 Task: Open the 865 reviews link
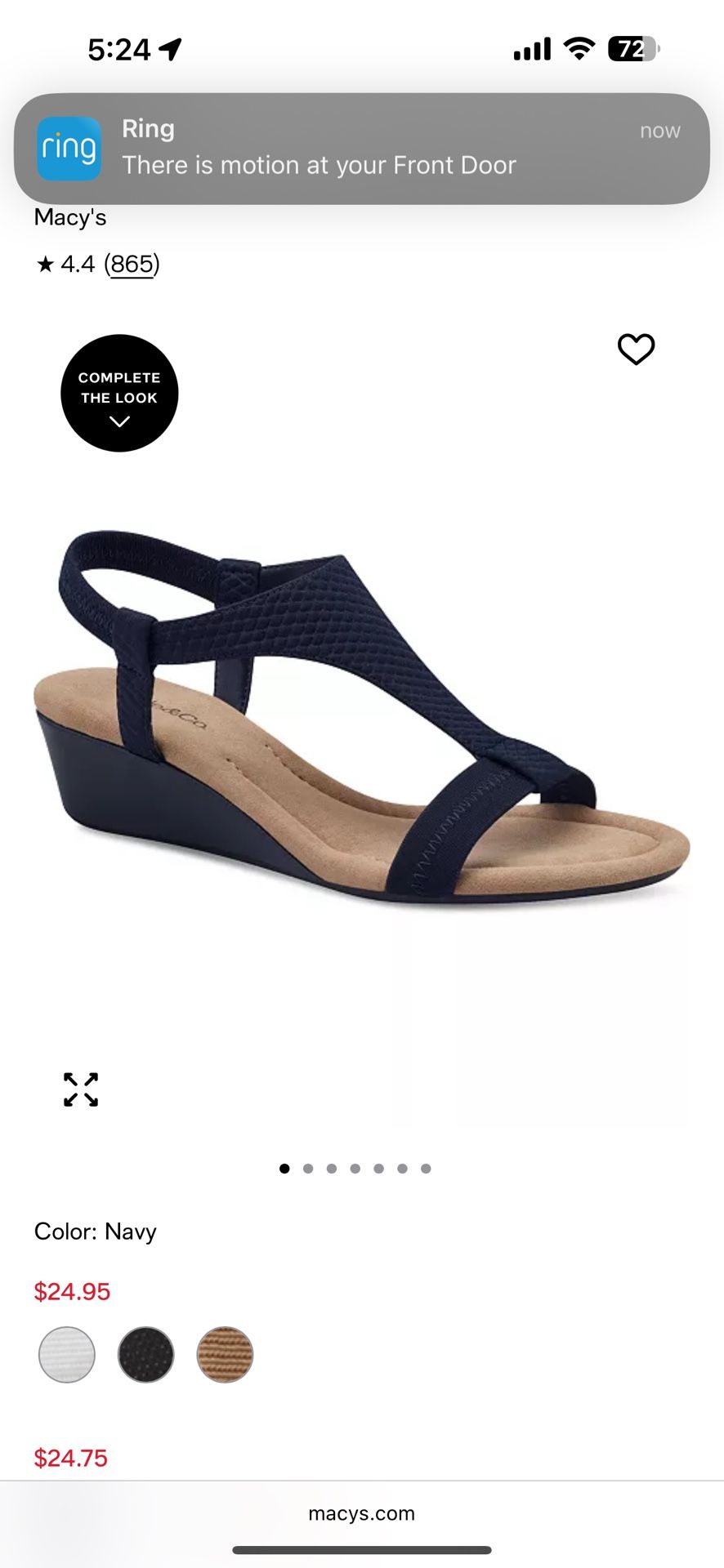click(132, 264)
